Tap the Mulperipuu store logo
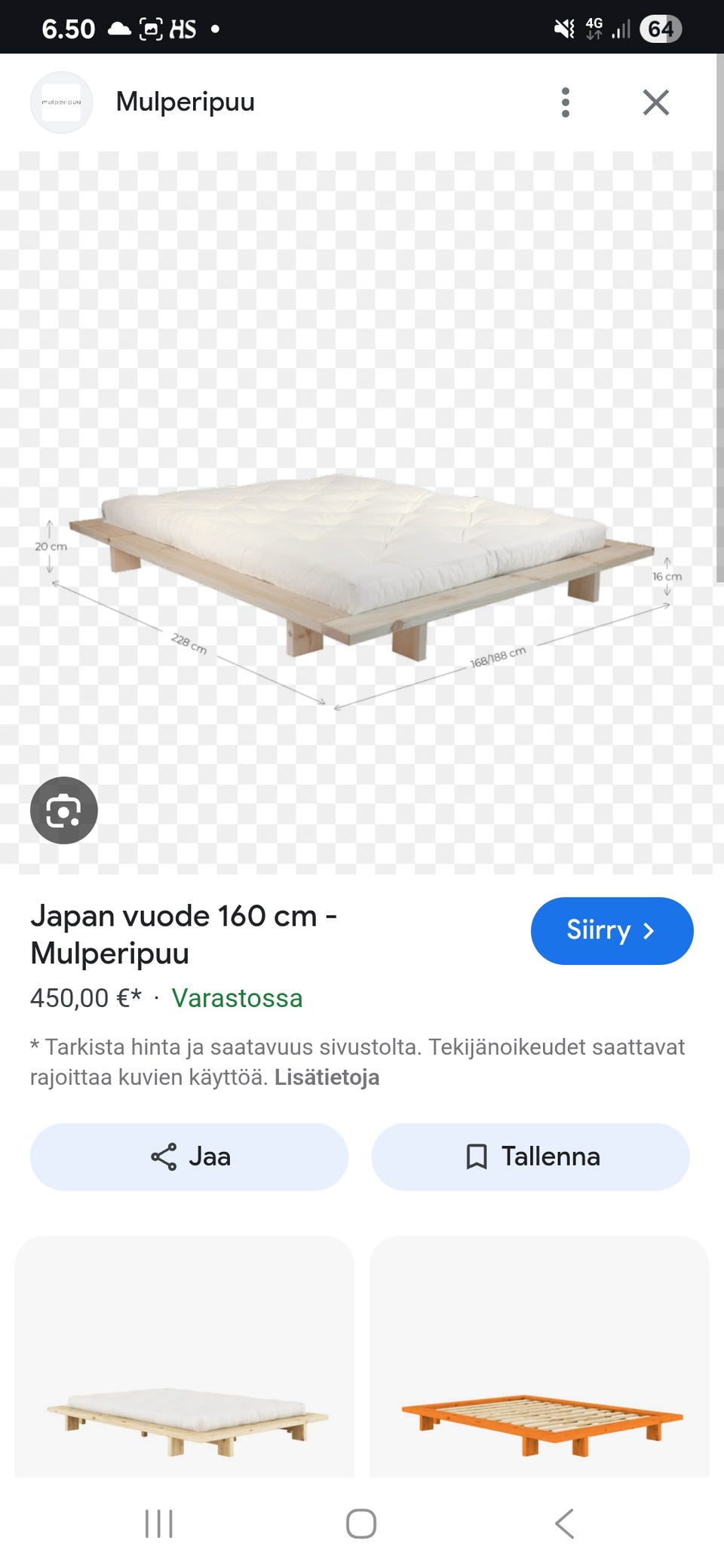 pyautogui.click(x=61, y=103)
